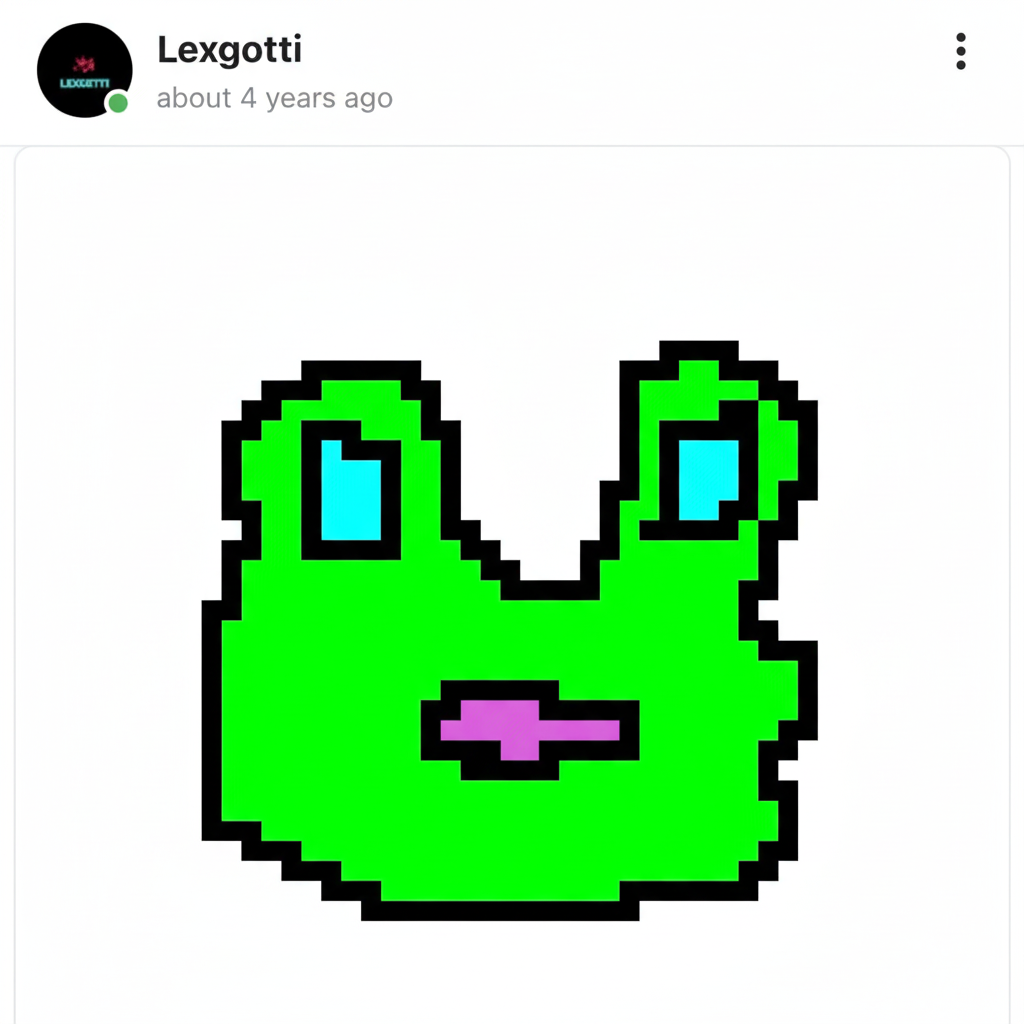This screenshot has width=1024, height=1024.
Task: Open Lexgotti's profile avatar
Action: (x=84, y=70)
